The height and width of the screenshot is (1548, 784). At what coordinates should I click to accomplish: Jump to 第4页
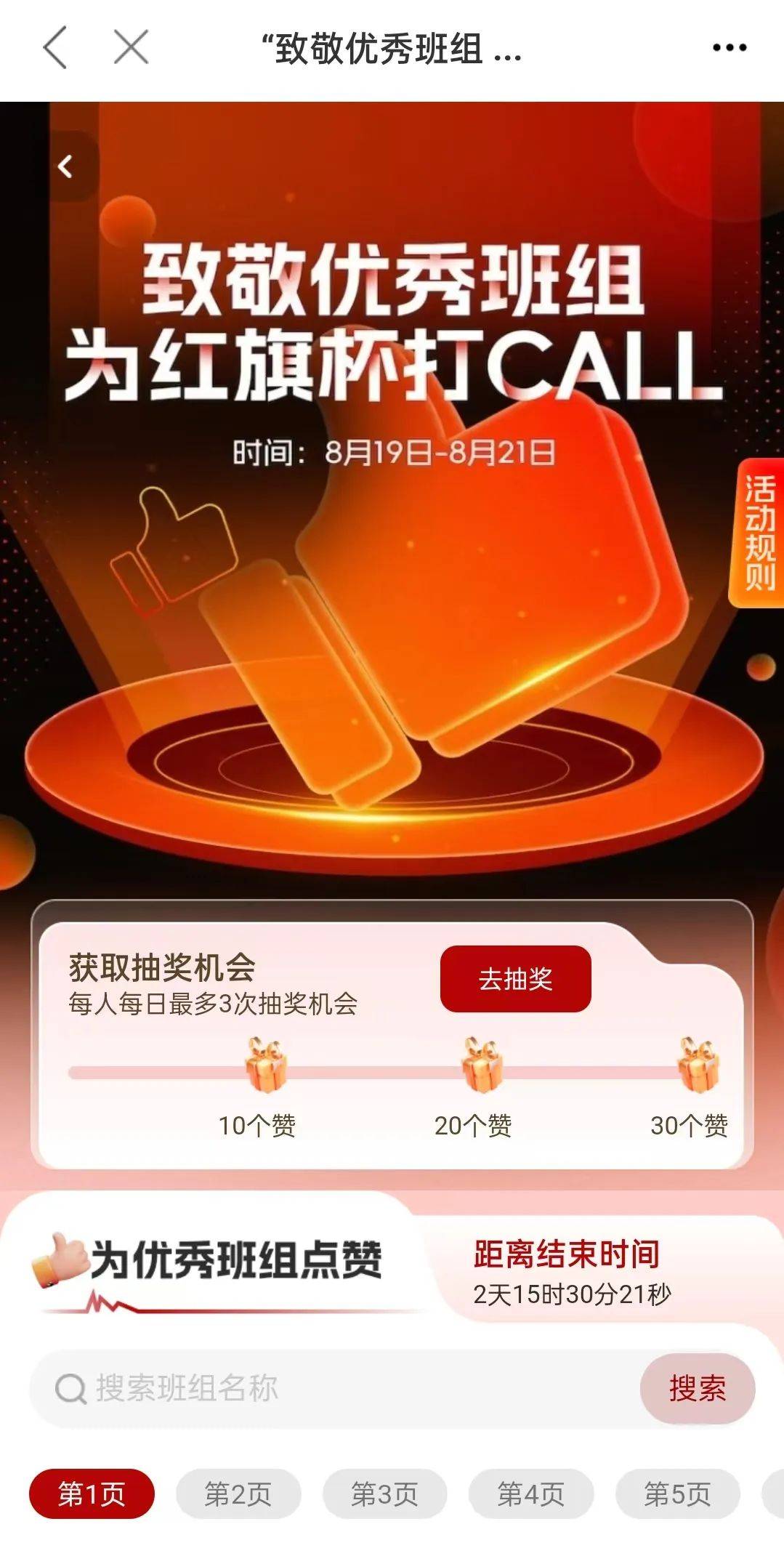click(x=531, y=1494)
